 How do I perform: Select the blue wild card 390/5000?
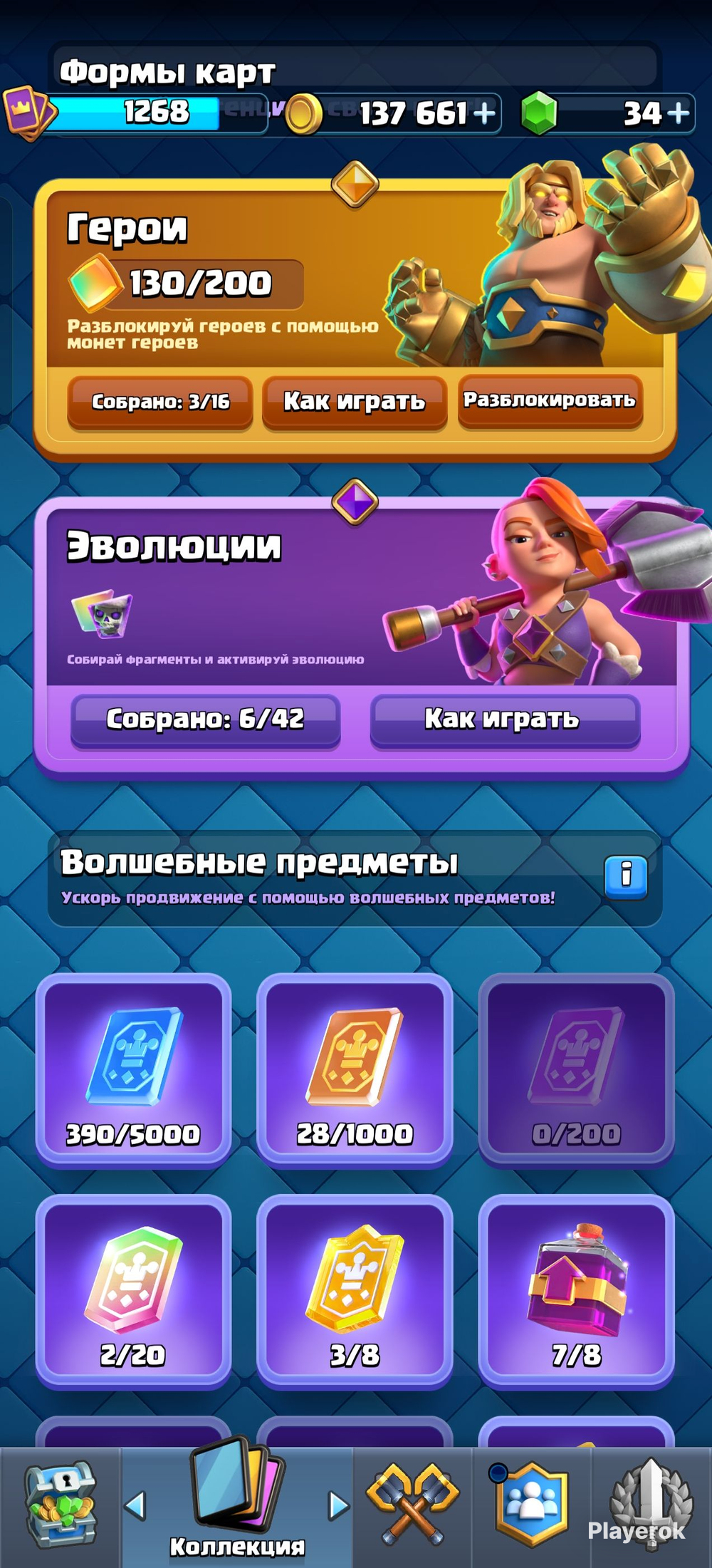(133, 1069)
